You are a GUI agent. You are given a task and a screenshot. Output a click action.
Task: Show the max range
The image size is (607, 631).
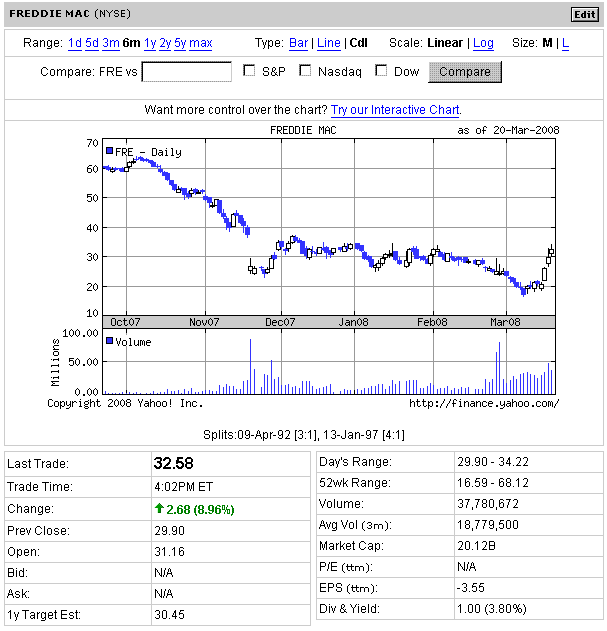point(201,43)
